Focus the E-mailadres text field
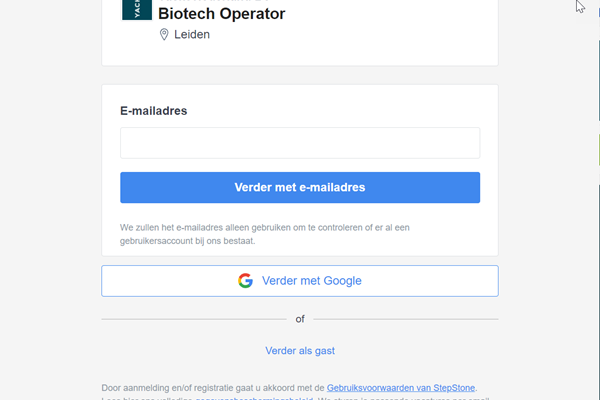The image size is (600, 400). click(x=299, y=143)
